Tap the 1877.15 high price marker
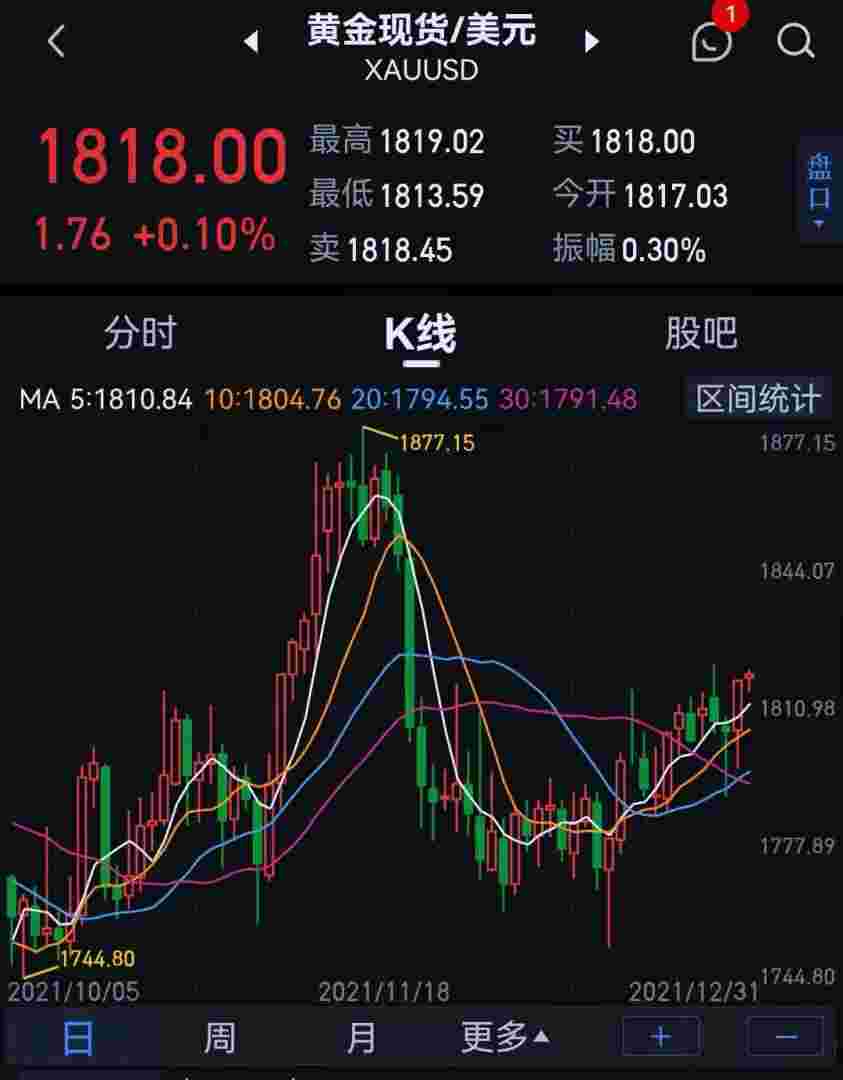 (437, 440)
